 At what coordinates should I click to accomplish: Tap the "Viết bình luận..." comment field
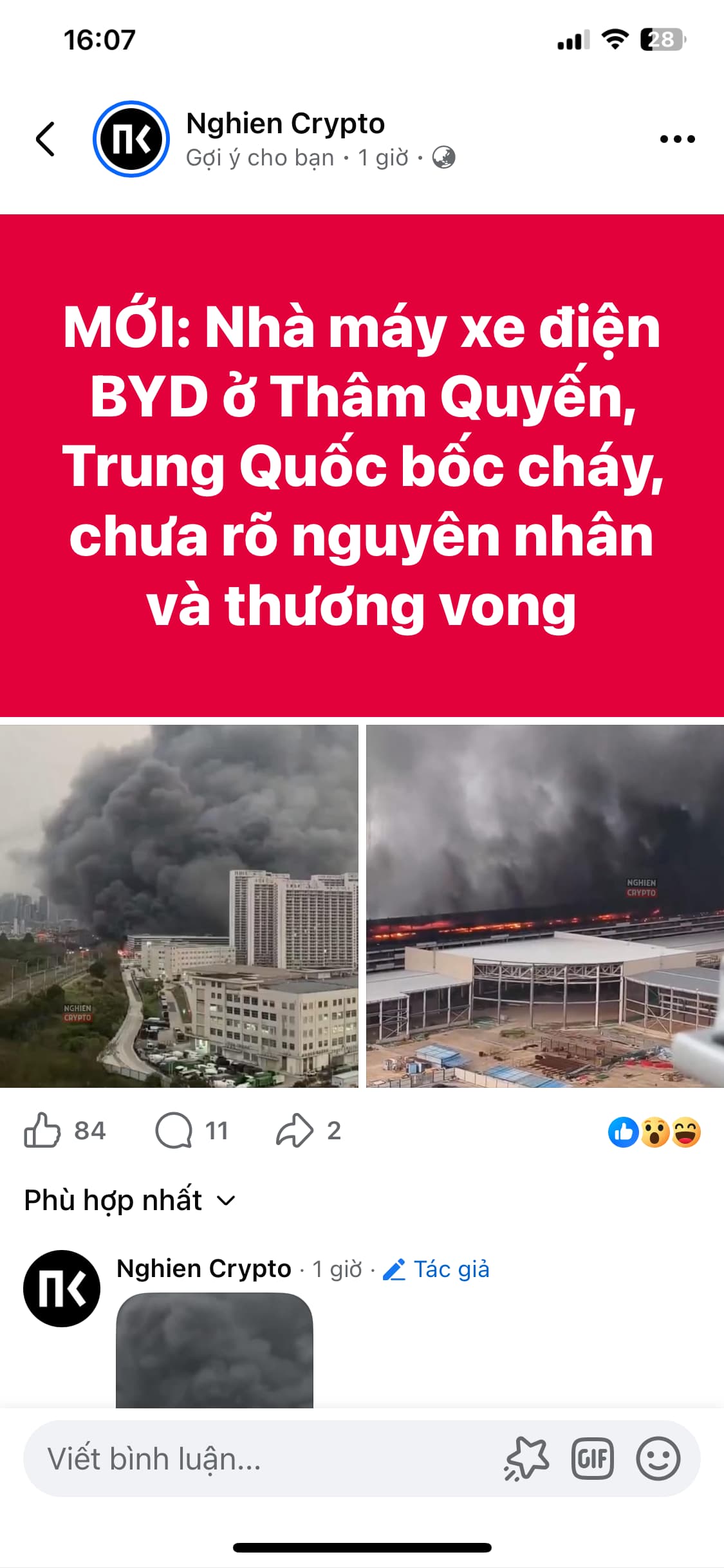tap(257, 1459)
